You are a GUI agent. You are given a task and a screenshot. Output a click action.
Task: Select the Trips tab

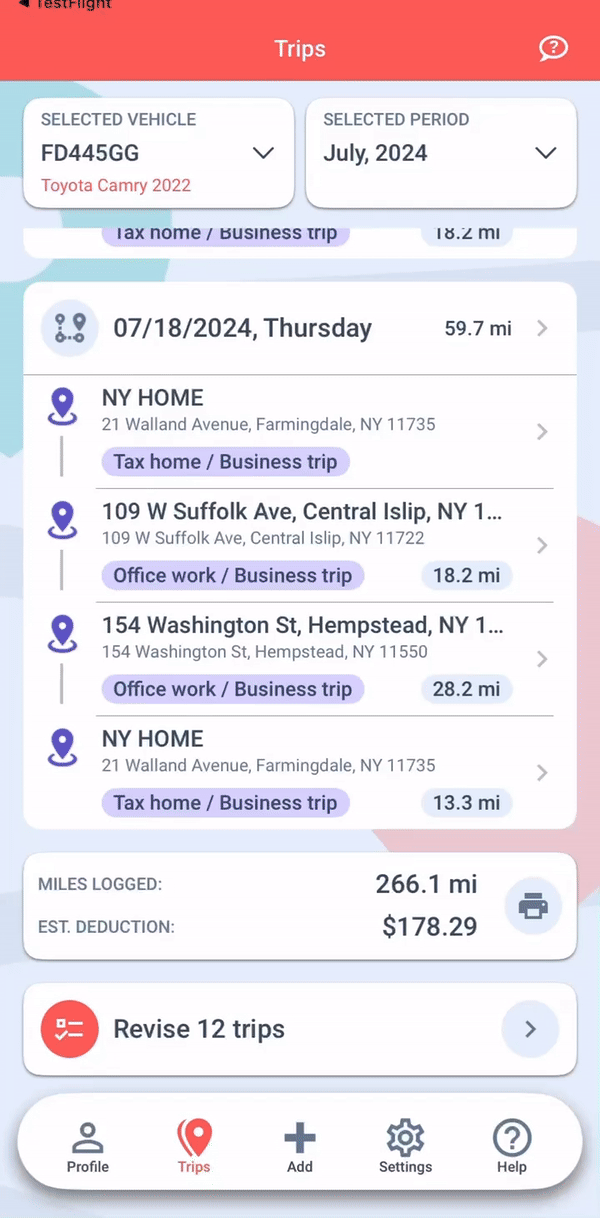tap(194, 1146)
